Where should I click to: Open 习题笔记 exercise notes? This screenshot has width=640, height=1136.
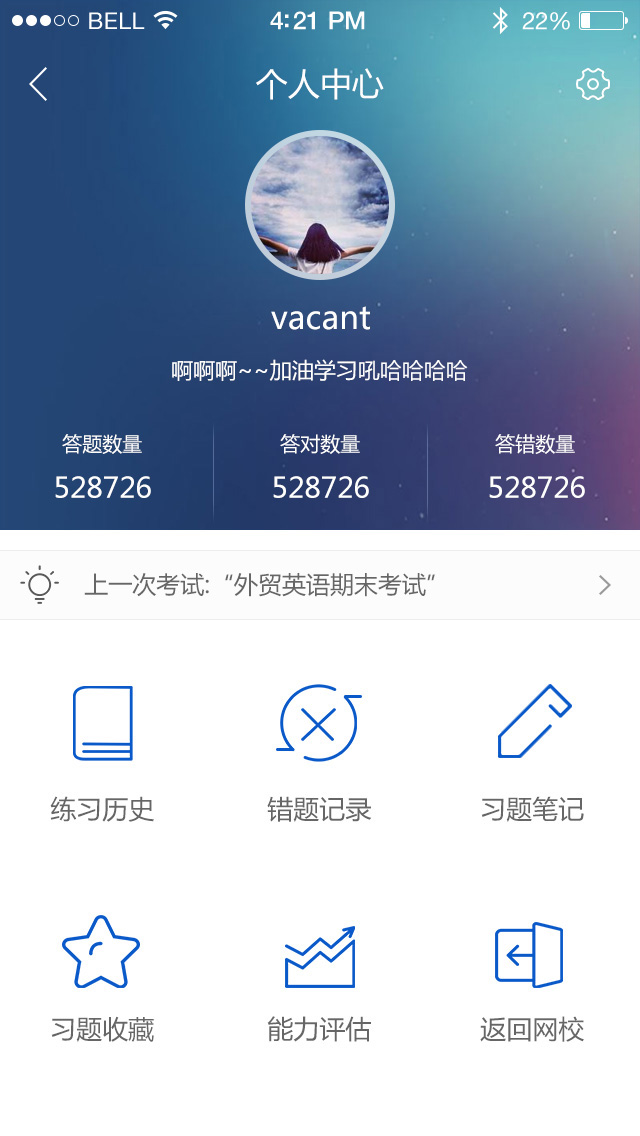(x=533, y=755)
